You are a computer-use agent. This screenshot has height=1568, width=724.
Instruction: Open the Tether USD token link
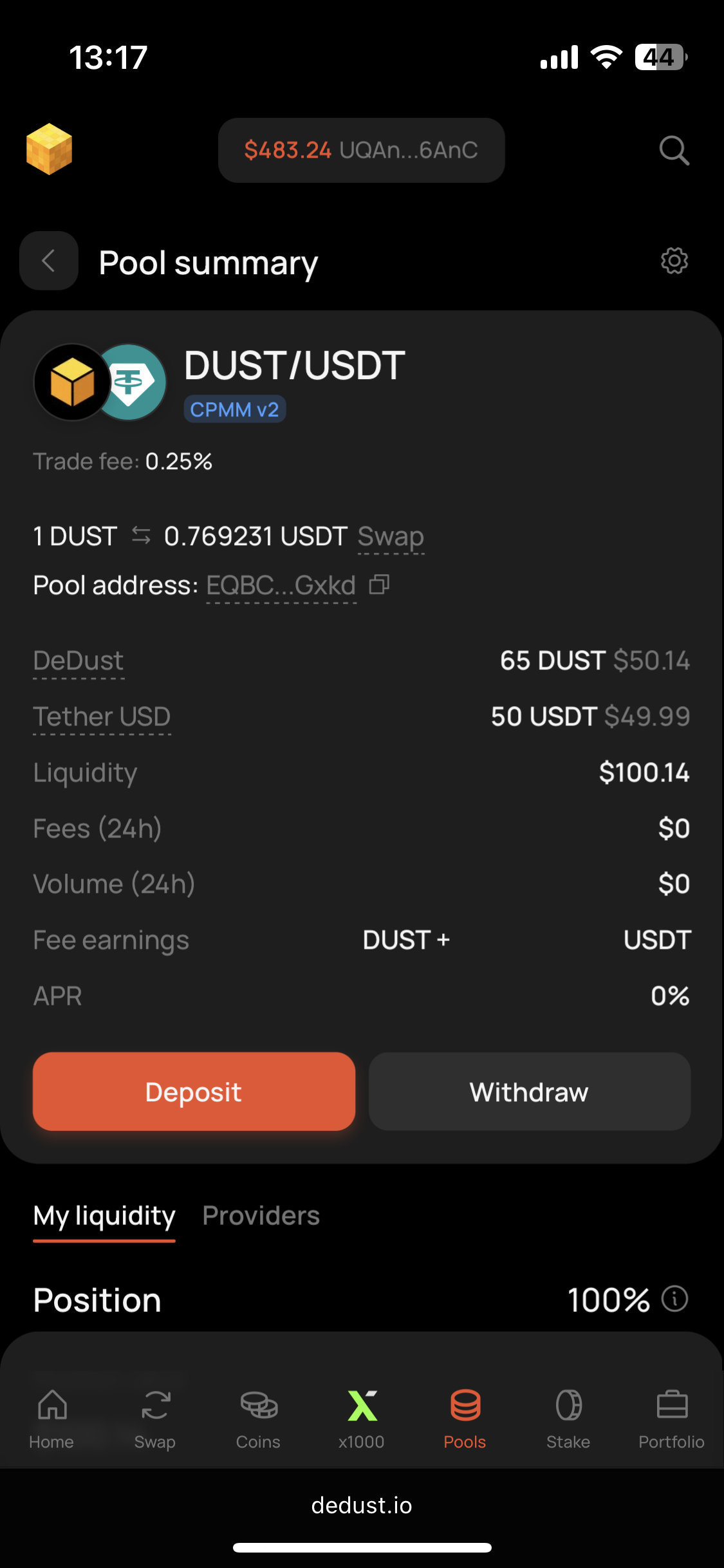click(x=102, y=717)
